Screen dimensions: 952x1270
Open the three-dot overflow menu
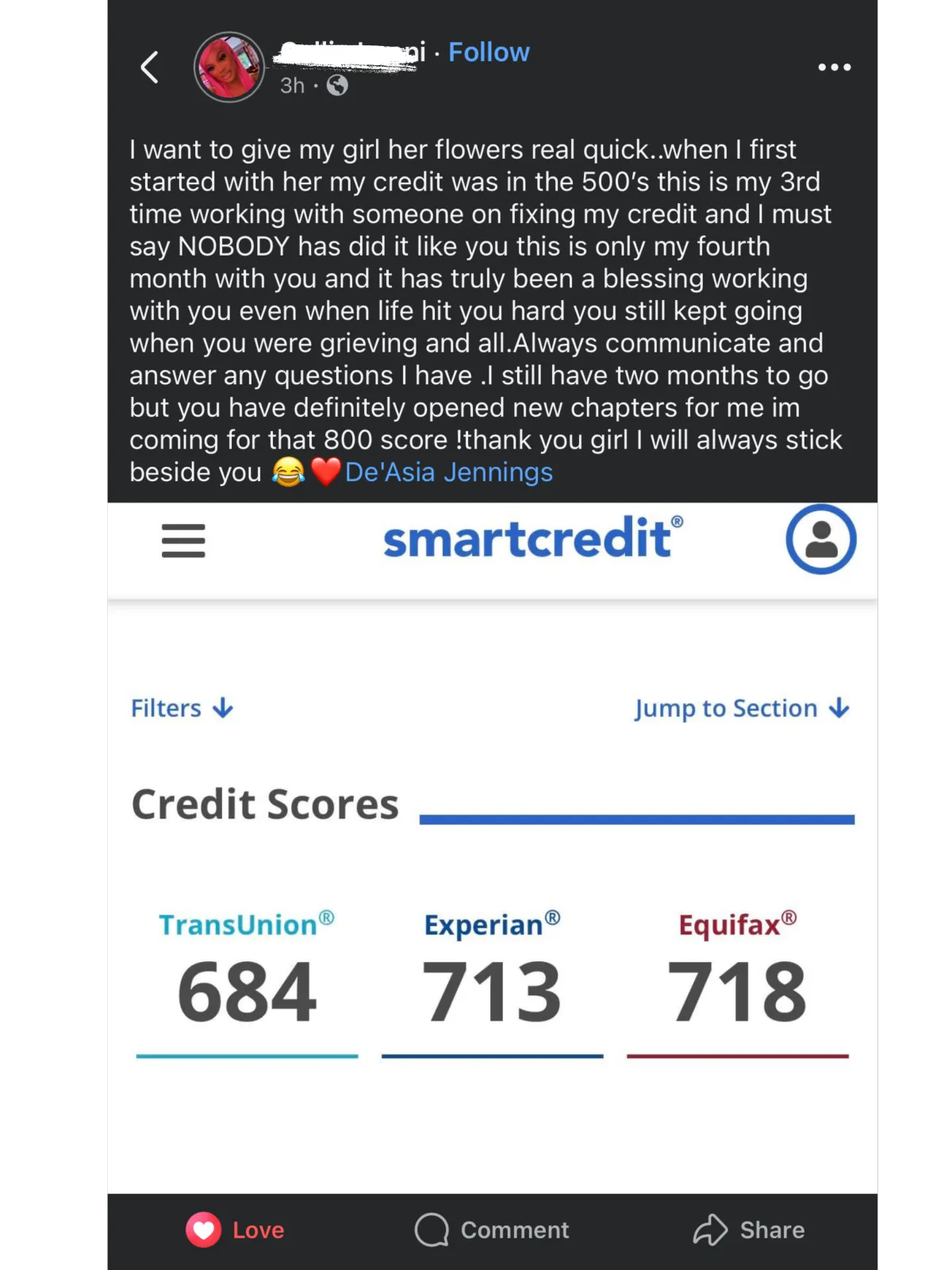tap(835, 67)
